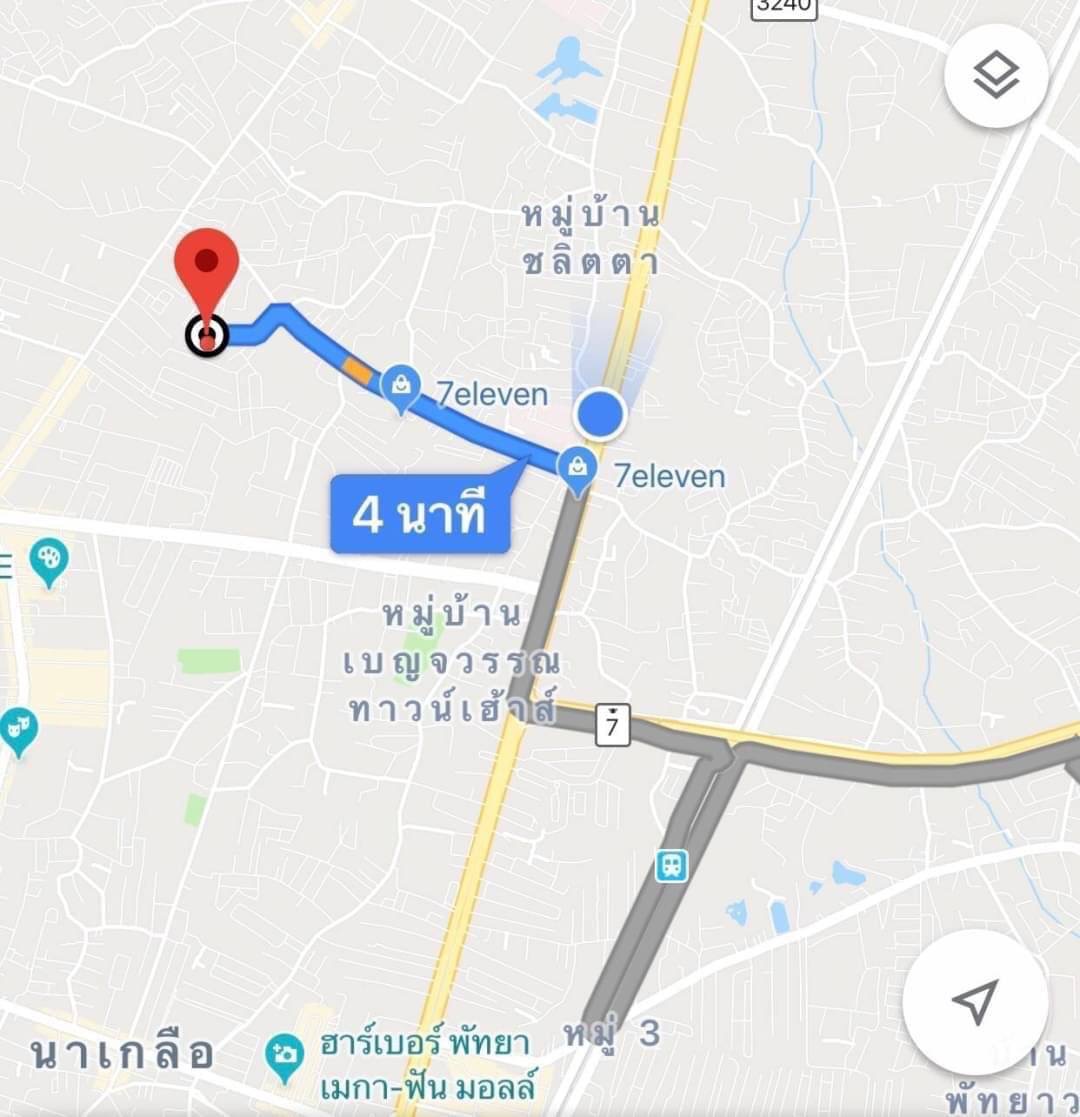
Task: Open the map layers button
Action: click(x=995, y=76)
